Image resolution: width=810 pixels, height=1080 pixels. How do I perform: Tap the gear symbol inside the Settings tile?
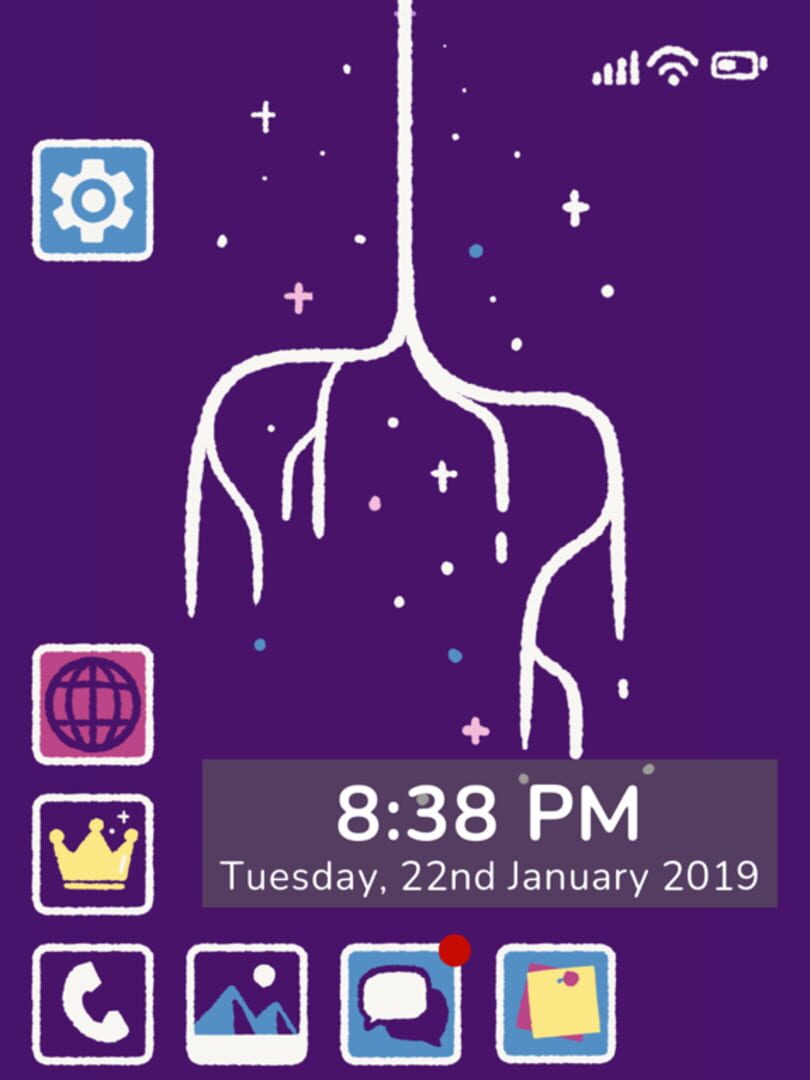point(92,200)
